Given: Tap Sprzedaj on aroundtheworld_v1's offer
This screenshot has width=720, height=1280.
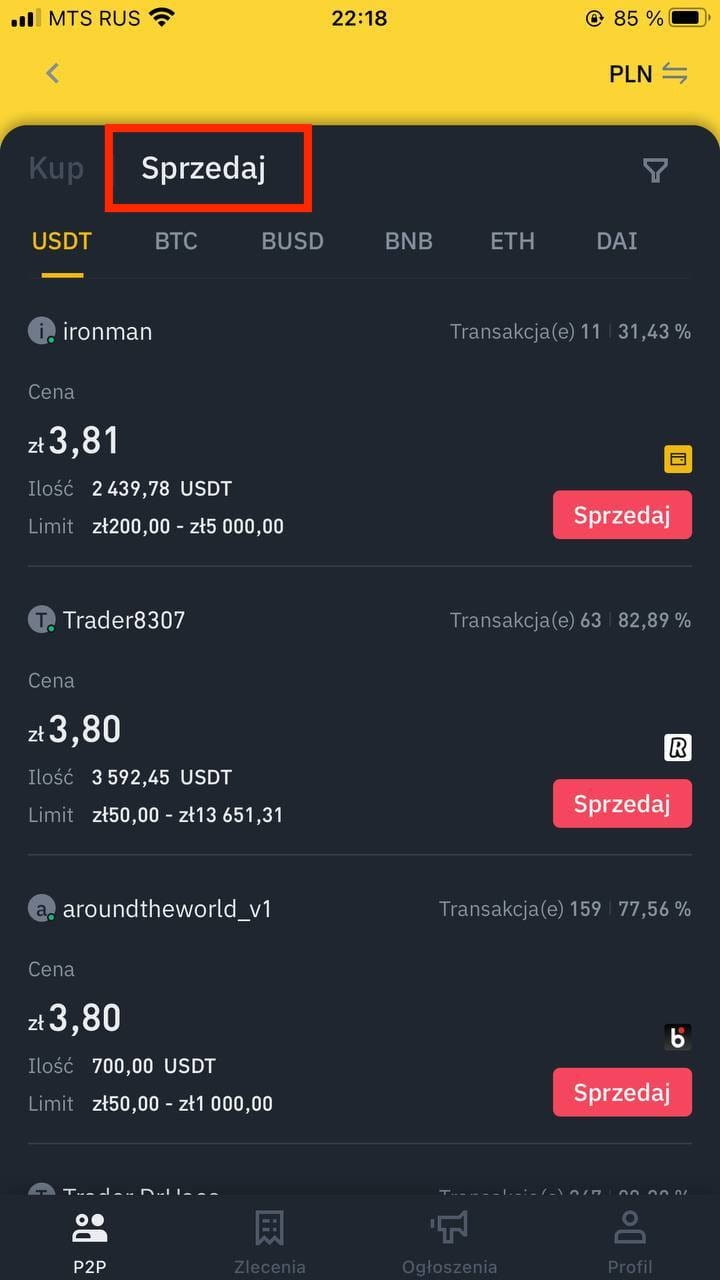Looking at the screenshot, I should coord(622,1092).
